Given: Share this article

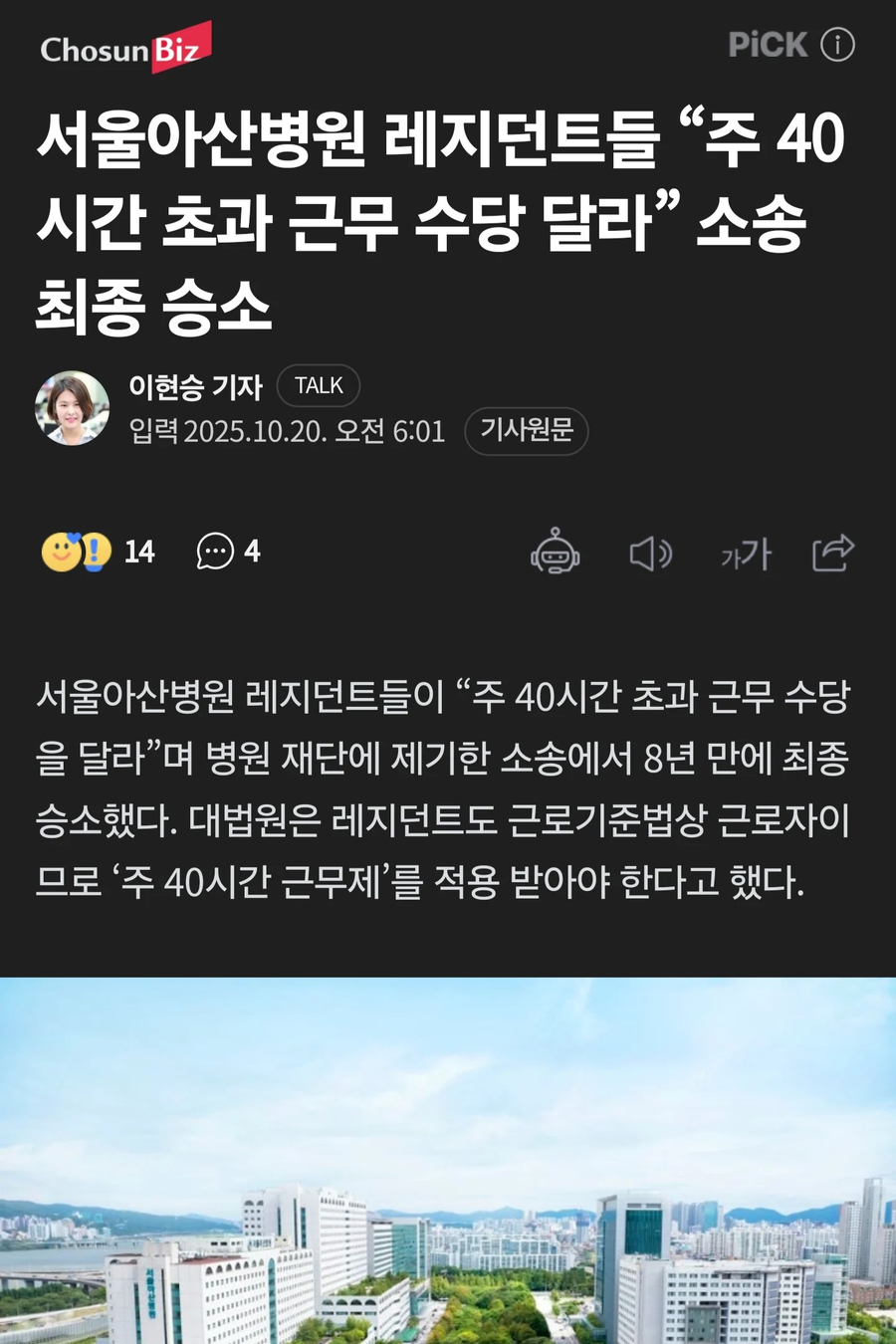Looking at the screenshot, I should click(833, 553).
